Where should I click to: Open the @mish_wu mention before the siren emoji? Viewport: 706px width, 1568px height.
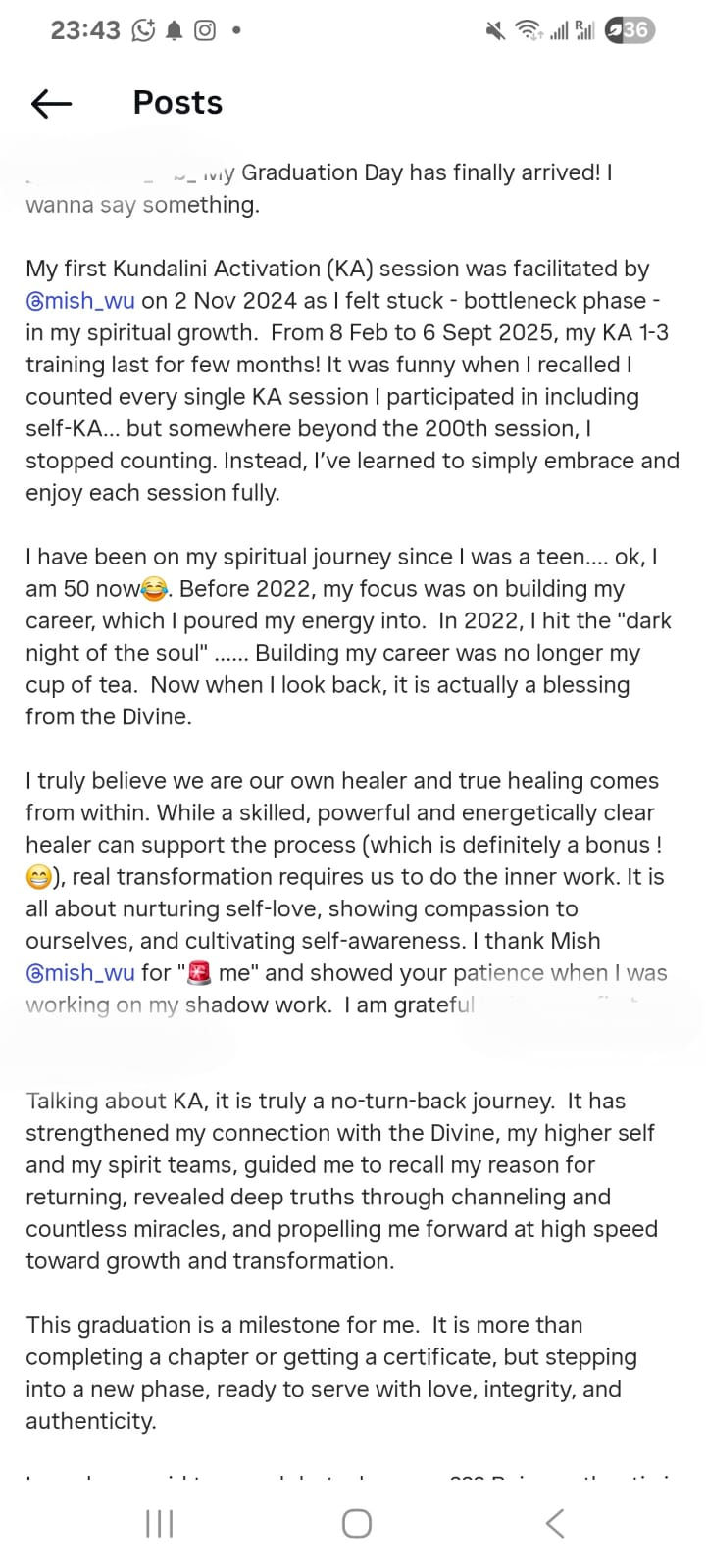(x=80, y=973)
